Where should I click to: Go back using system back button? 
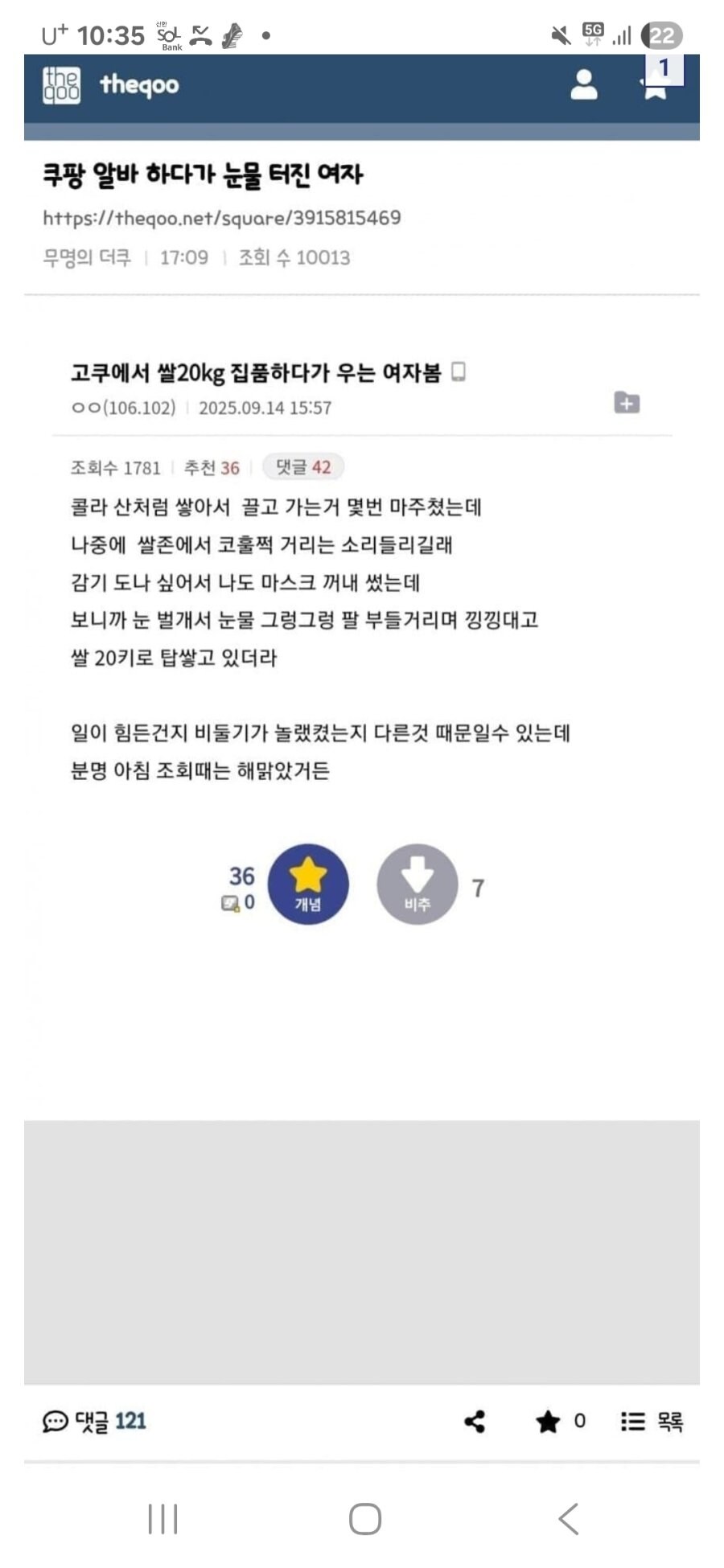tap(568, 1519)
